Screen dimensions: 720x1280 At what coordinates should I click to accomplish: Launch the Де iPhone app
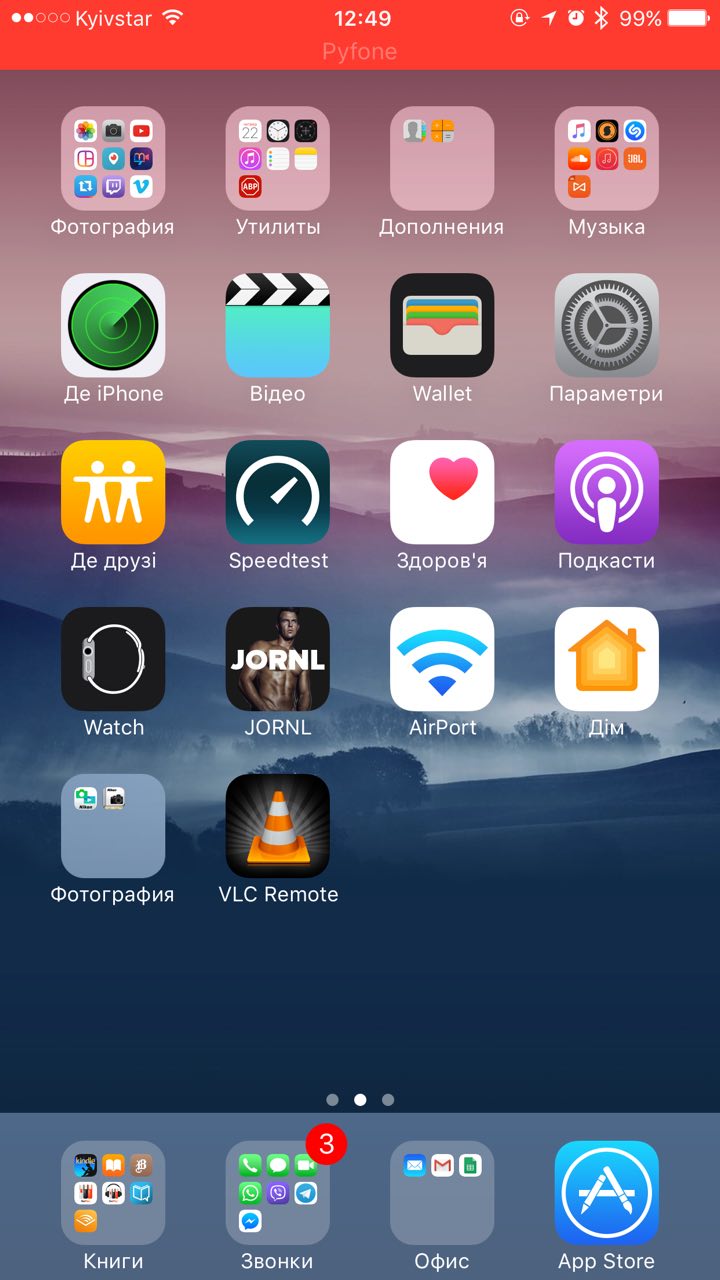click(113, 325)
